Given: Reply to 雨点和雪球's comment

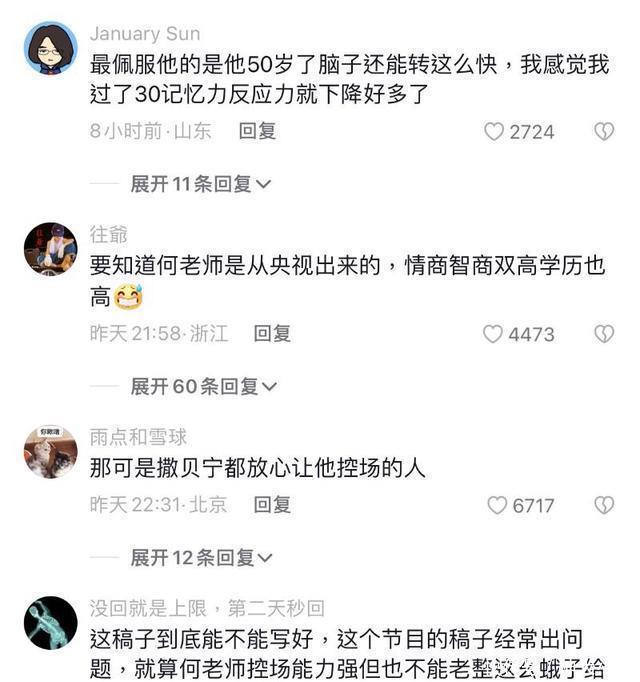Looking at the screenshot, I should [x=272, y=504].
